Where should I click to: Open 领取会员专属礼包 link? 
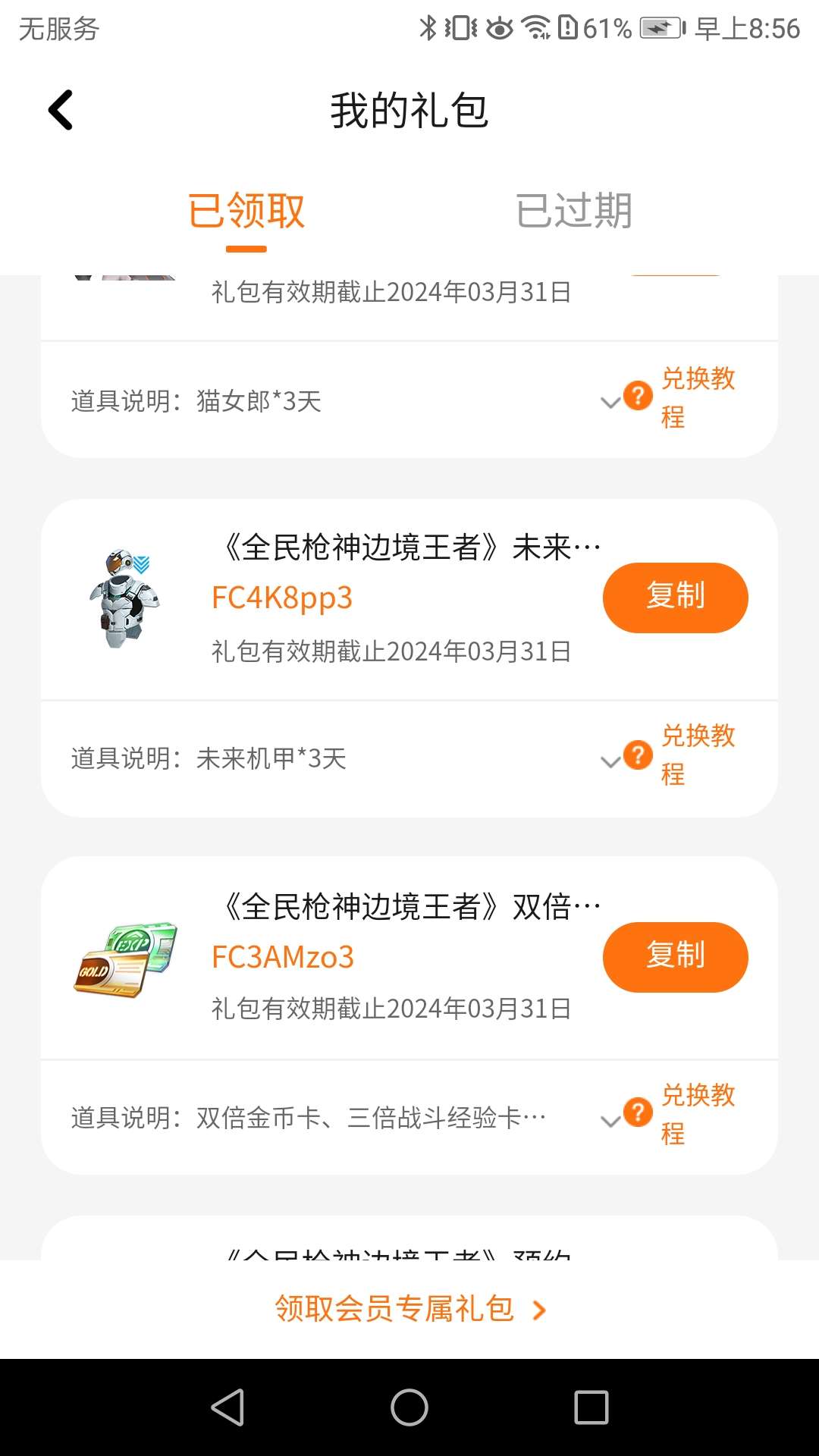(x=409, y=1309)
